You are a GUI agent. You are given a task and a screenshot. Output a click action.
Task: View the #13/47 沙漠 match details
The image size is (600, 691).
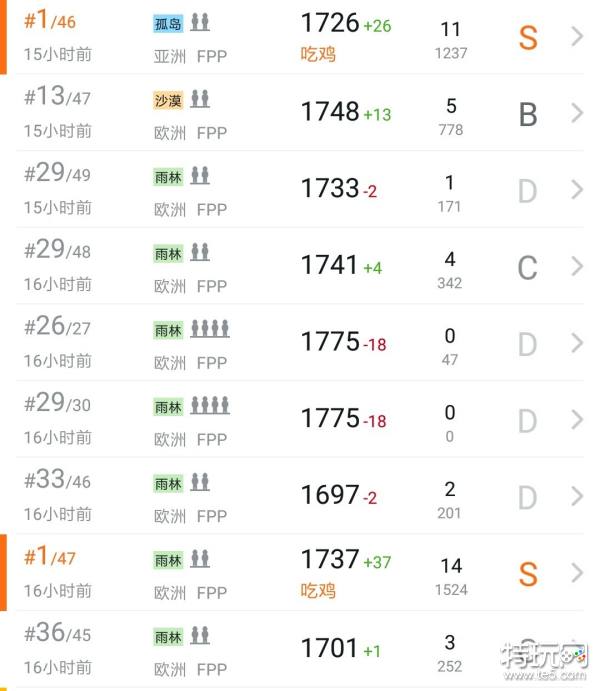(300, 113)
